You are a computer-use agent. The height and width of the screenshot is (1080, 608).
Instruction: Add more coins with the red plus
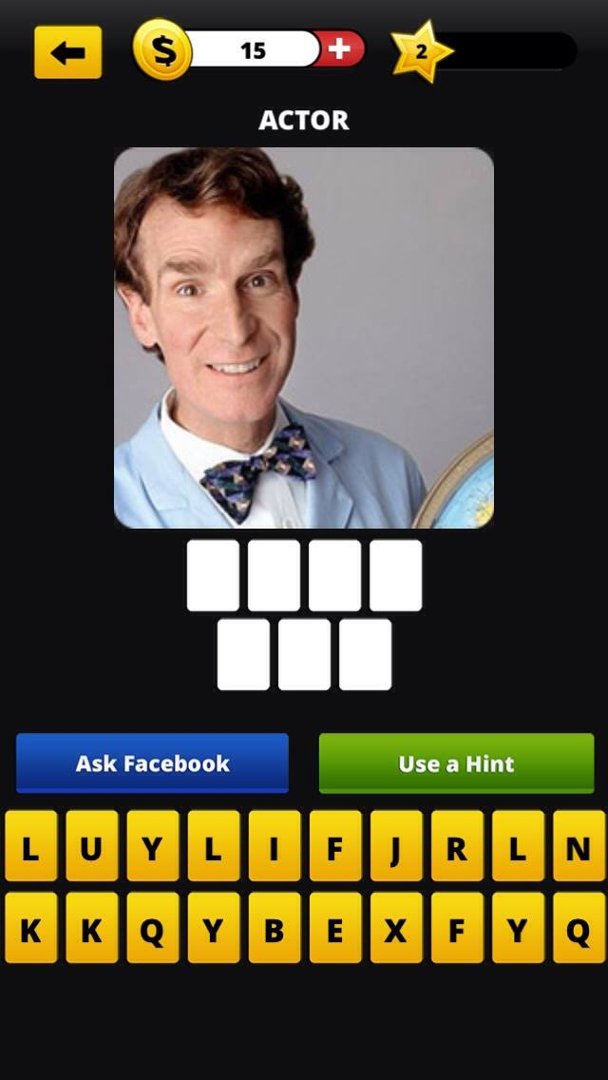(x=339, y=49)
